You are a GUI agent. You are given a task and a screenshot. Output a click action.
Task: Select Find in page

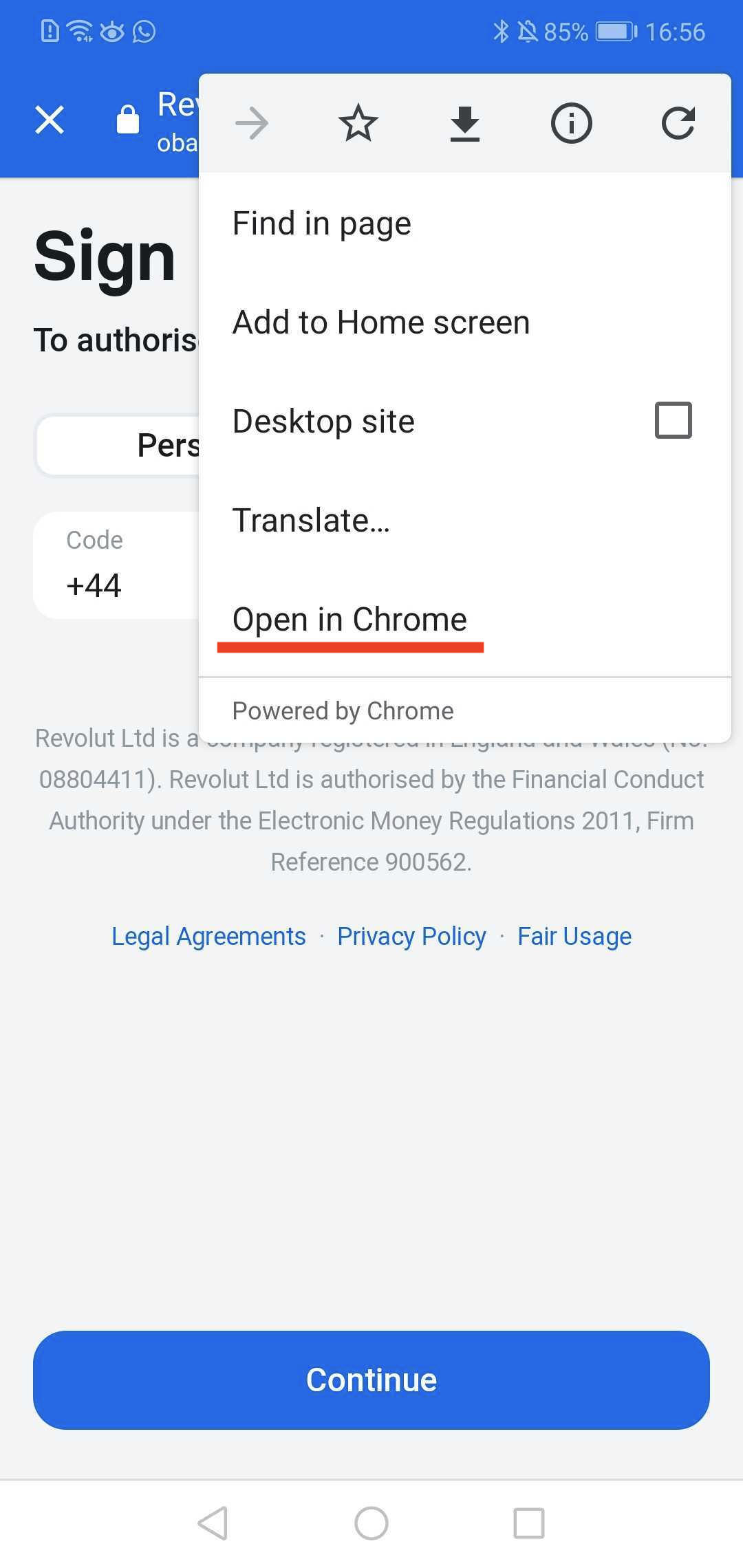[x=465, y=224]
